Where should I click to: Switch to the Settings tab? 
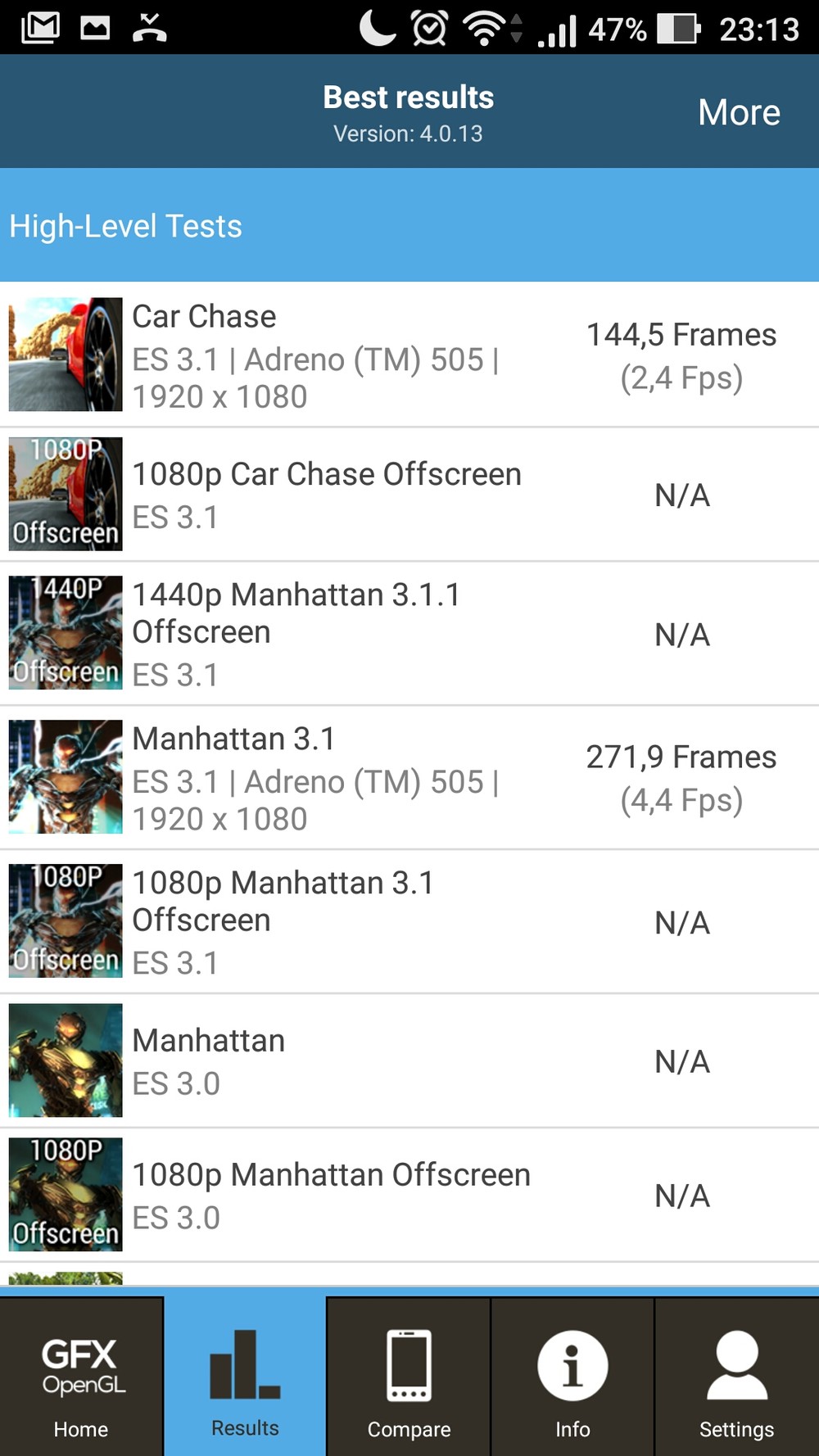[x=736, y=1377]
